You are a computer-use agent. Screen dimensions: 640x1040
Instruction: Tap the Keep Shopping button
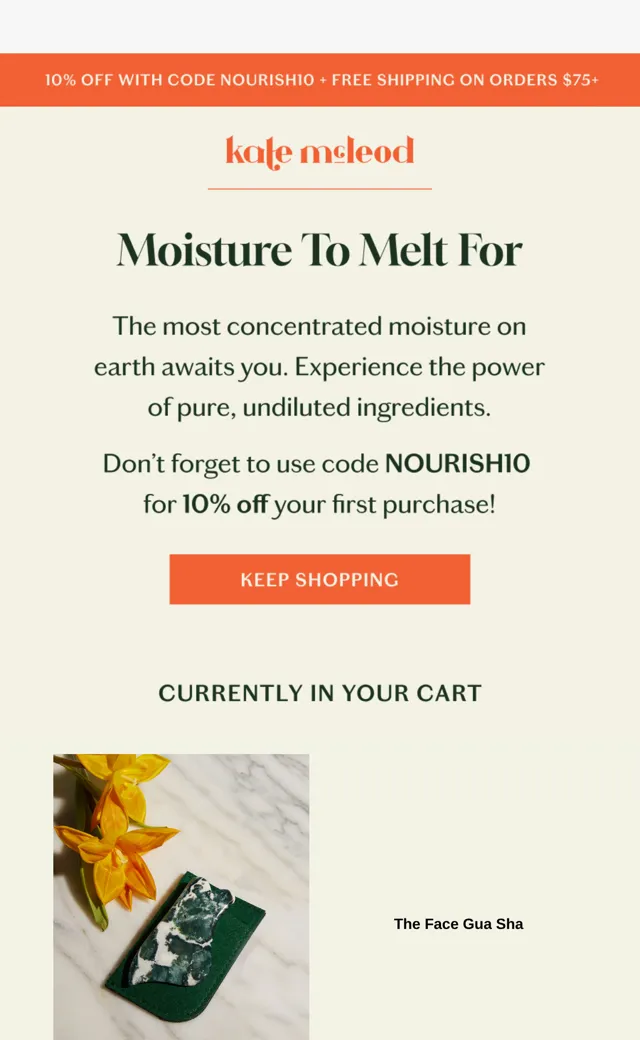pos(320,579)
